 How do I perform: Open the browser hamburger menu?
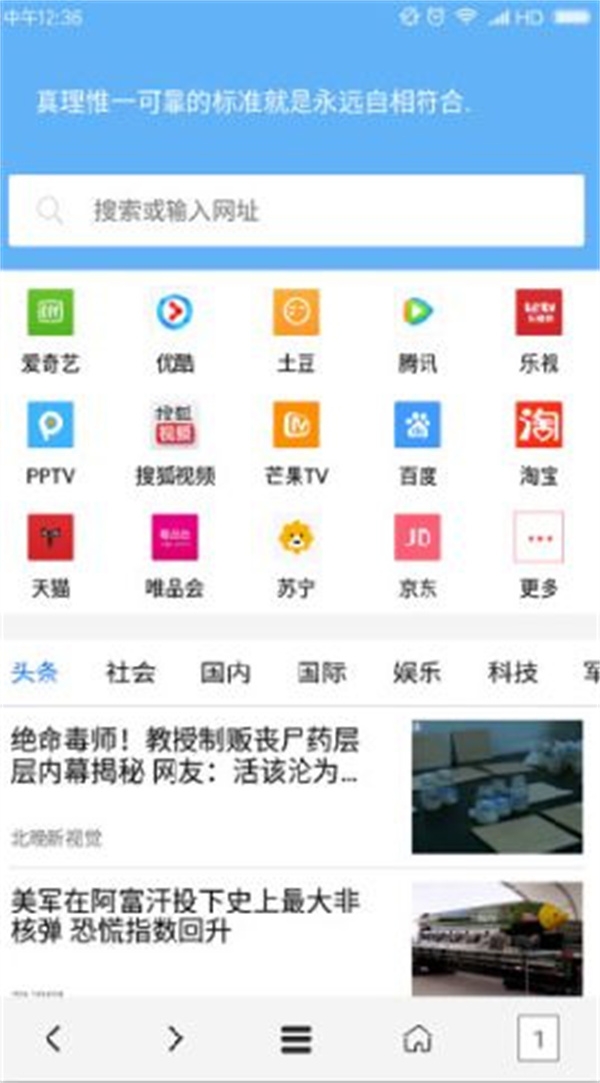[296, 1039]
